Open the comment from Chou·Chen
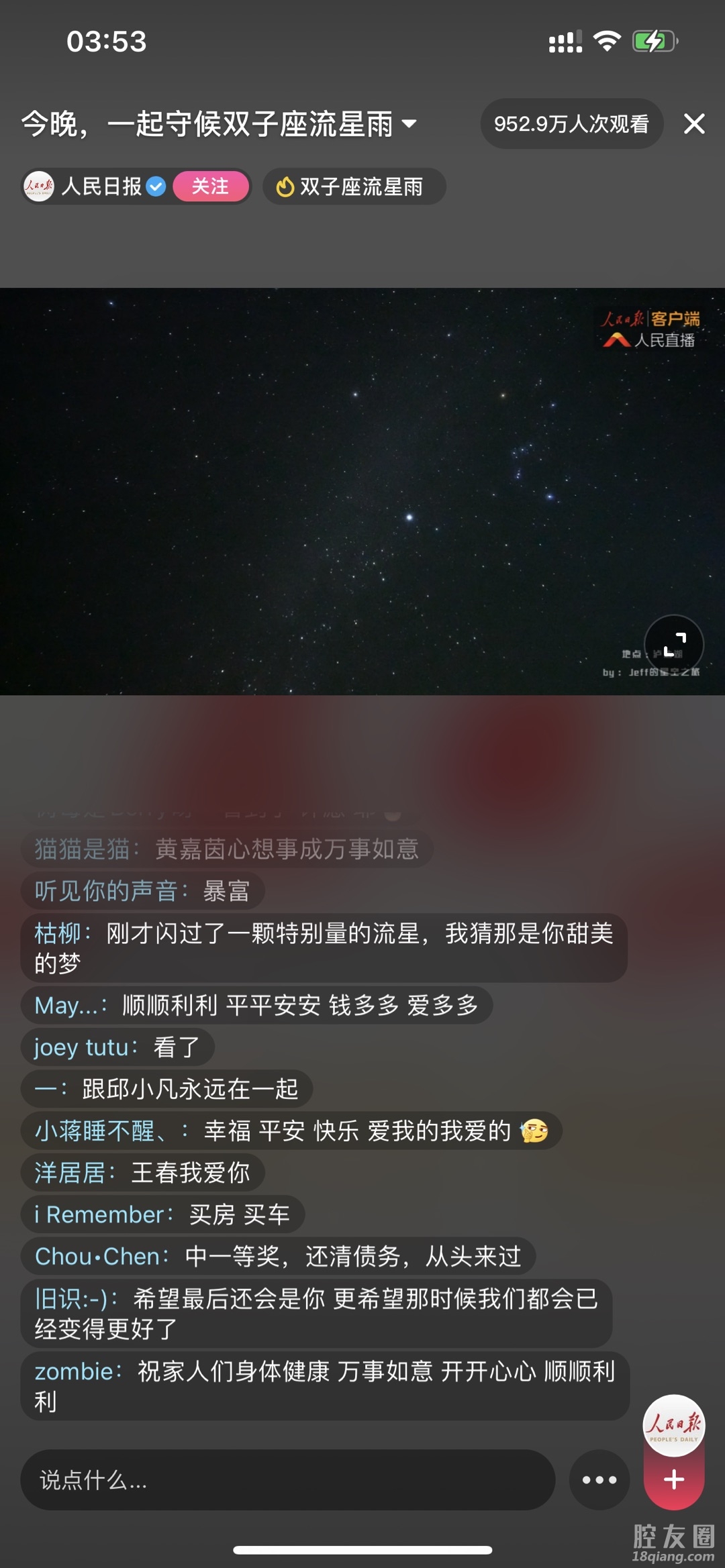Screen dimensions: 725x1568 pyautogui.click(x=278, y=1256)
